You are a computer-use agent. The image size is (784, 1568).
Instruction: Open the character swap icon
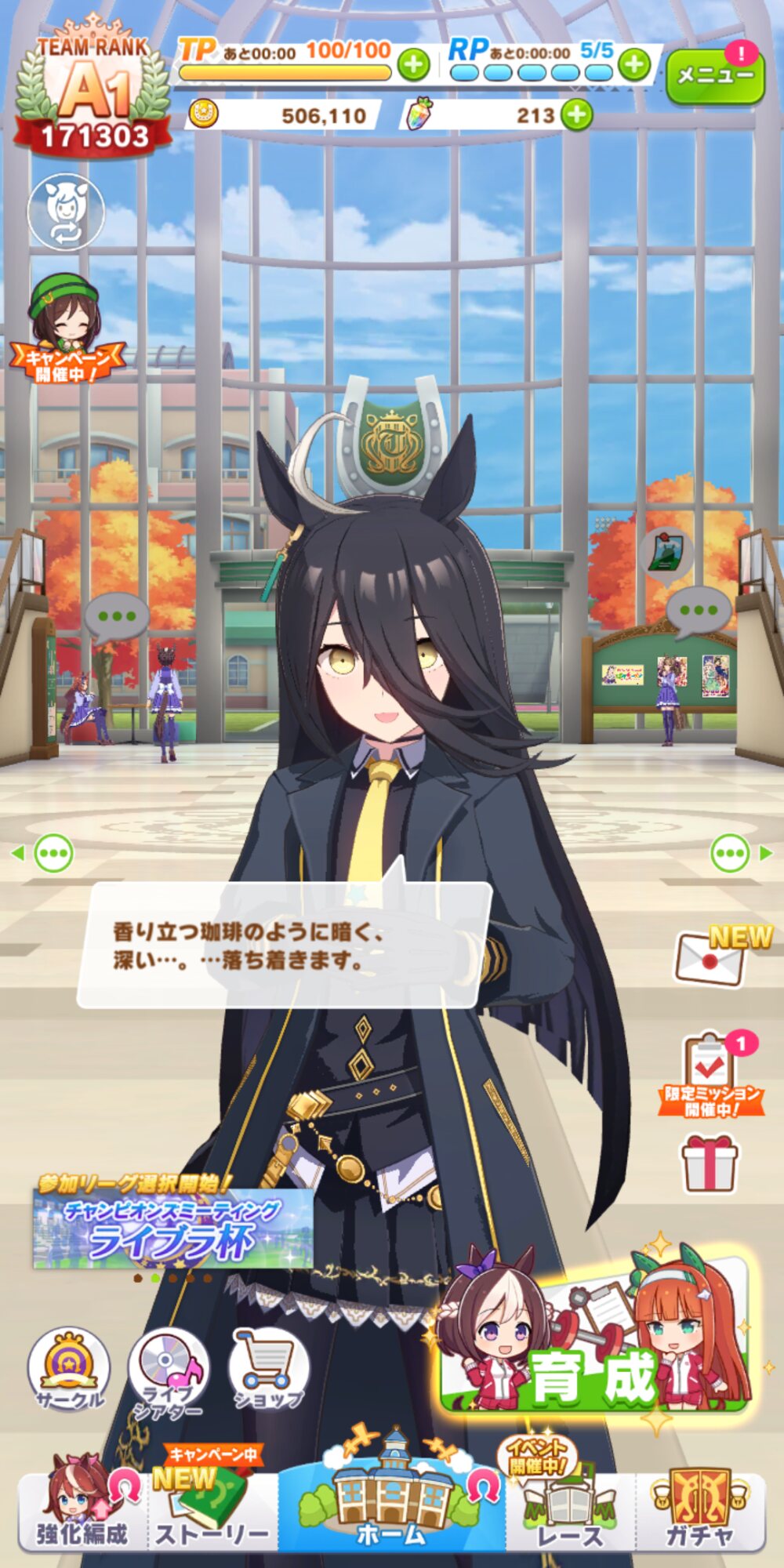coord(66,212)
